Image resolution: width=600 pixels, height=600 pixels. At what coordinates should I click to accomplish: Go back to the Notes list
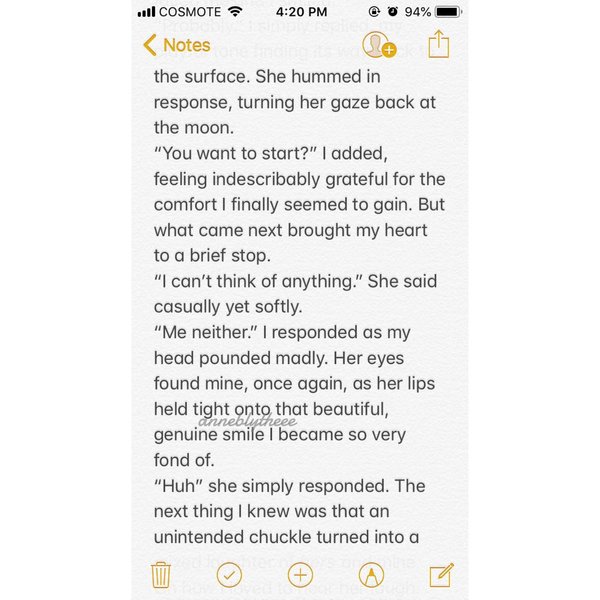(177, 45)
